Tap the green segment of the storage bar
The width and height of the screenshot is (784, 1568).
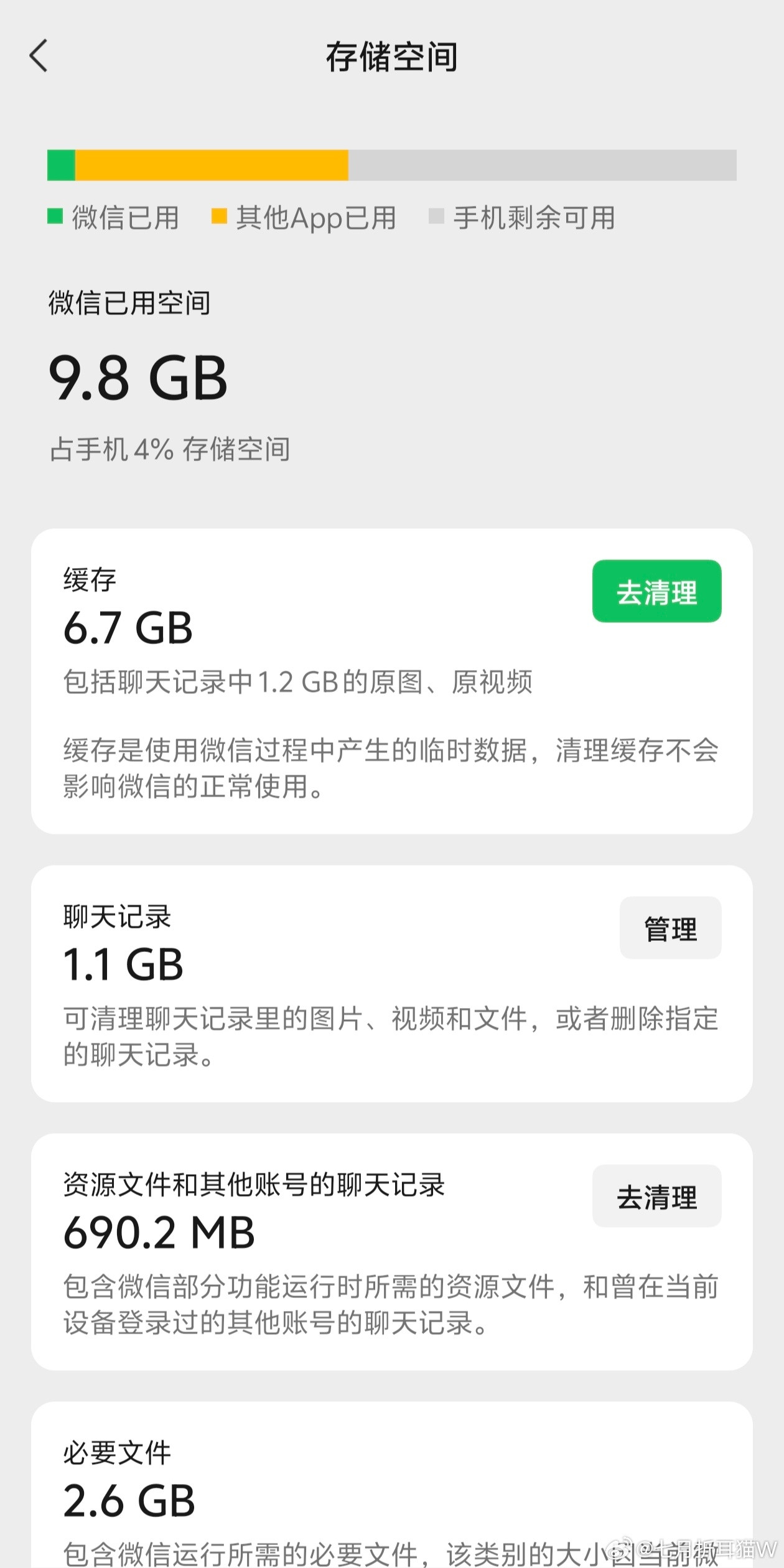60,163
